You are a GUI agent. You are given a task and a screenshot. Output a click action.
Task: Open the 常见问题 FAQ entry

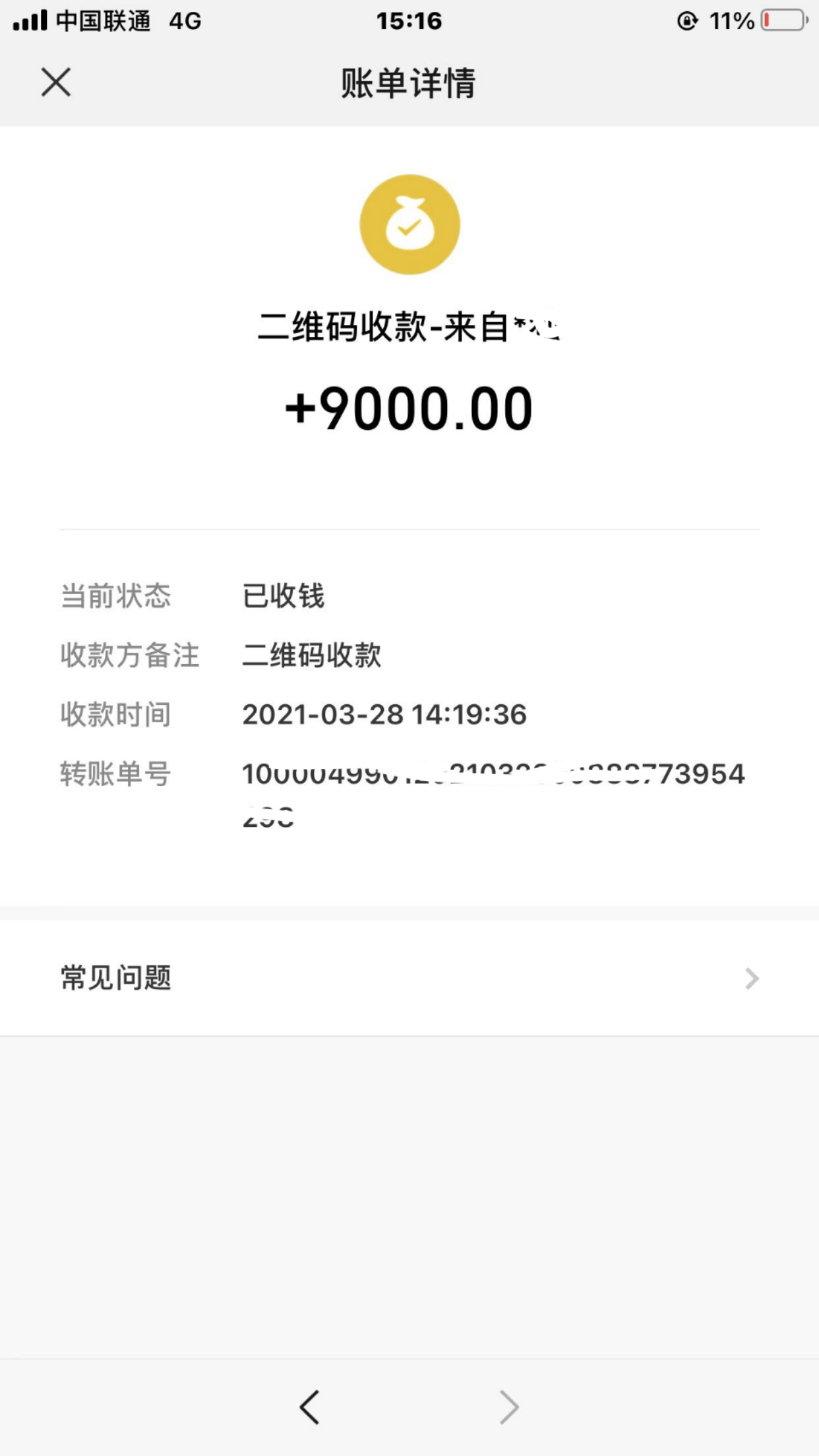[115, 979]
